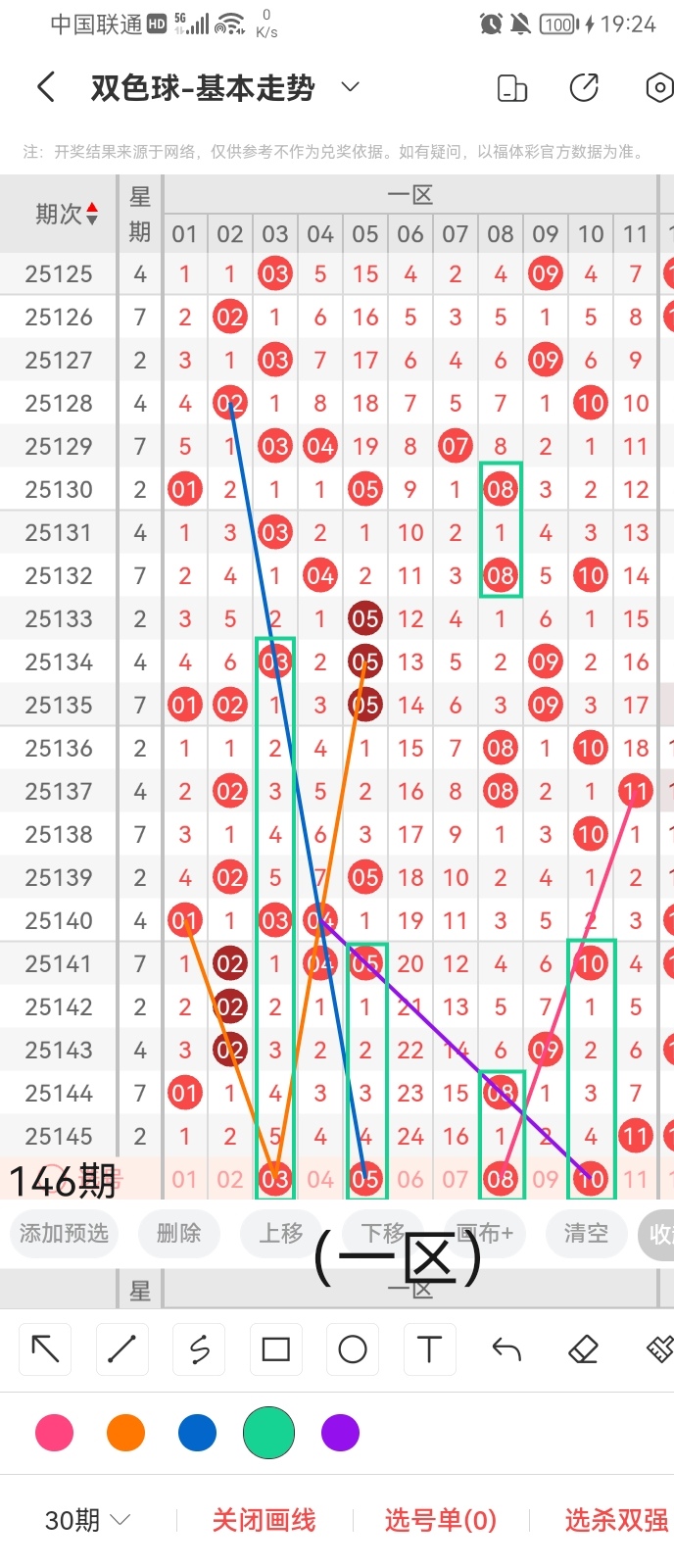Expand the 双色球-基本走势 chart dropdown
Screen dimensions: 674x1568
point(350,87)
